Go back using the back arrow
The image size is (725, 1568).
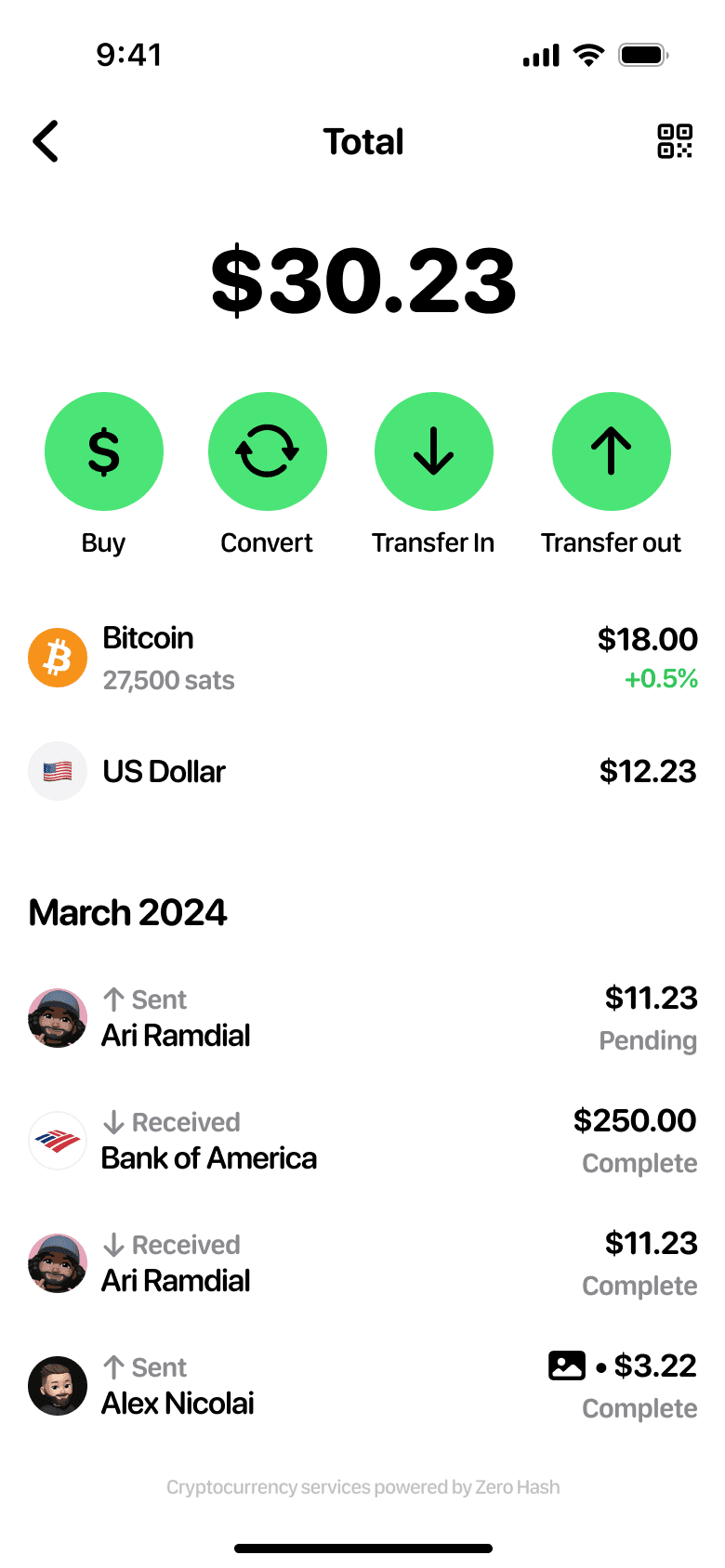[46, 141]
